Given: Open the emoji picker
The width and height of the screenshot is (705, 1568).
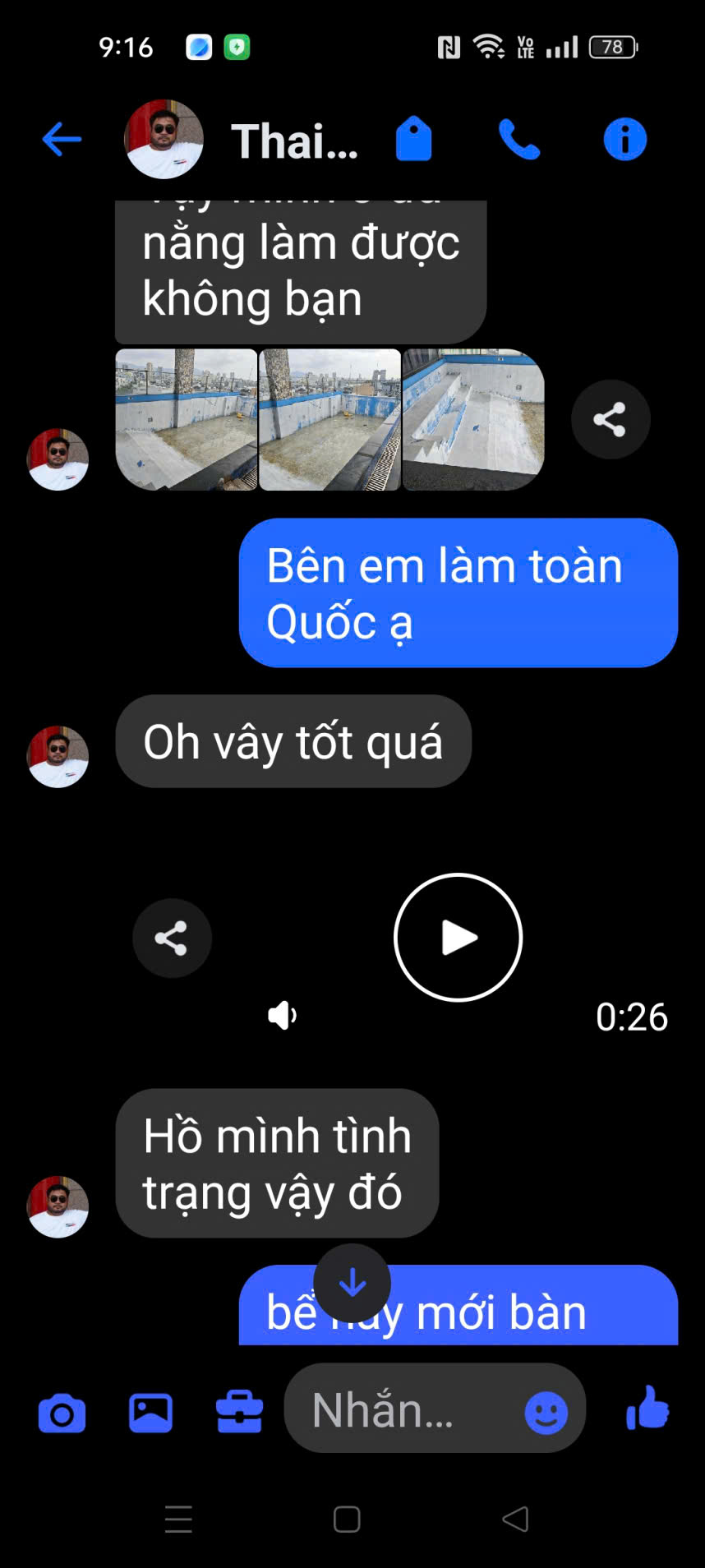Looking at the screenshot, I should [x=546, y=1414].
